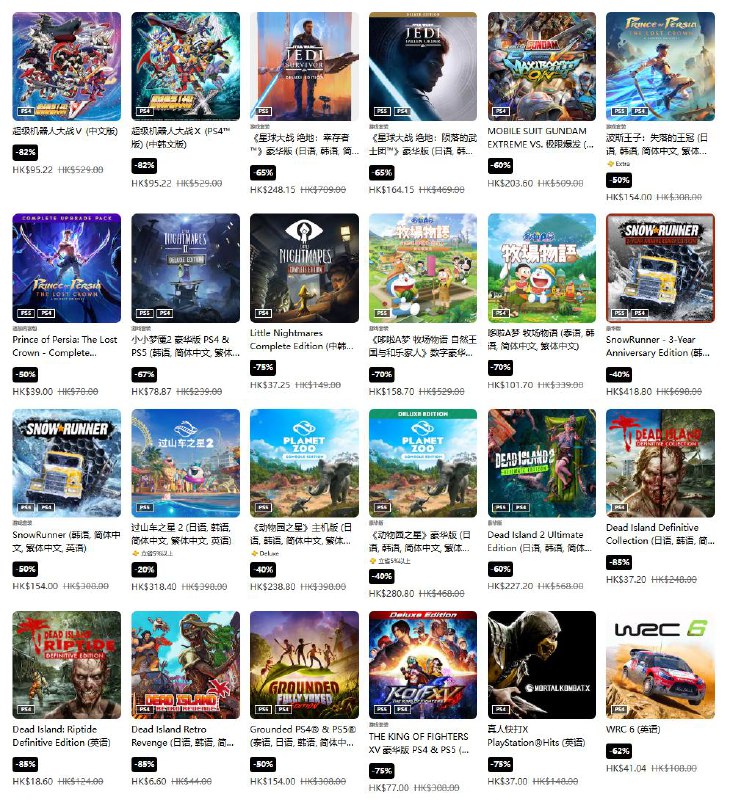Screen dimensions: 730x800
Task: View Dead Island: Riptide Definitive Edition
Action: (x=66, y=664)
